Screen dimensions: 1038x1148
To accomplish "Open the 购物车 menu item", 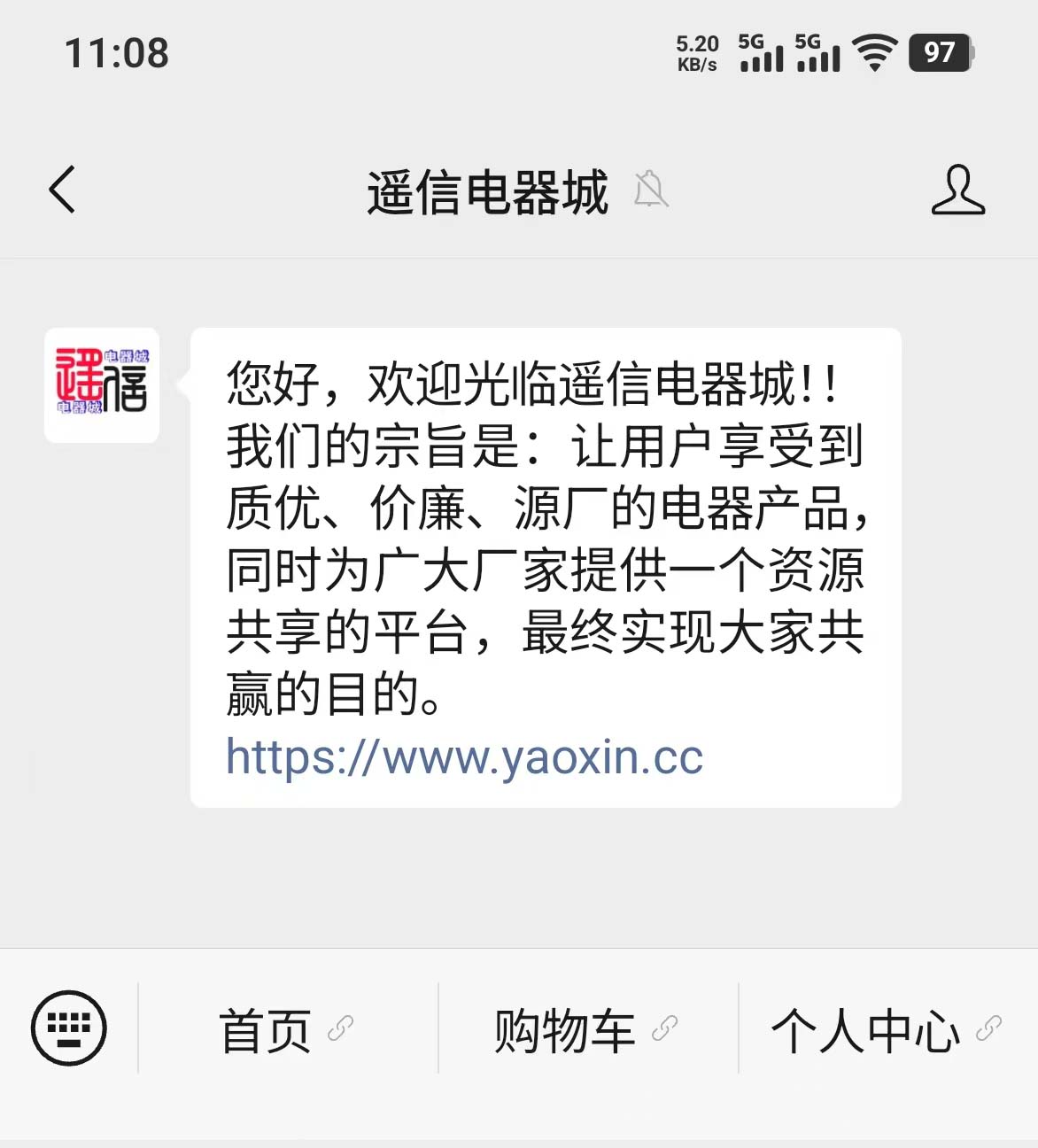I will 562,1029.
